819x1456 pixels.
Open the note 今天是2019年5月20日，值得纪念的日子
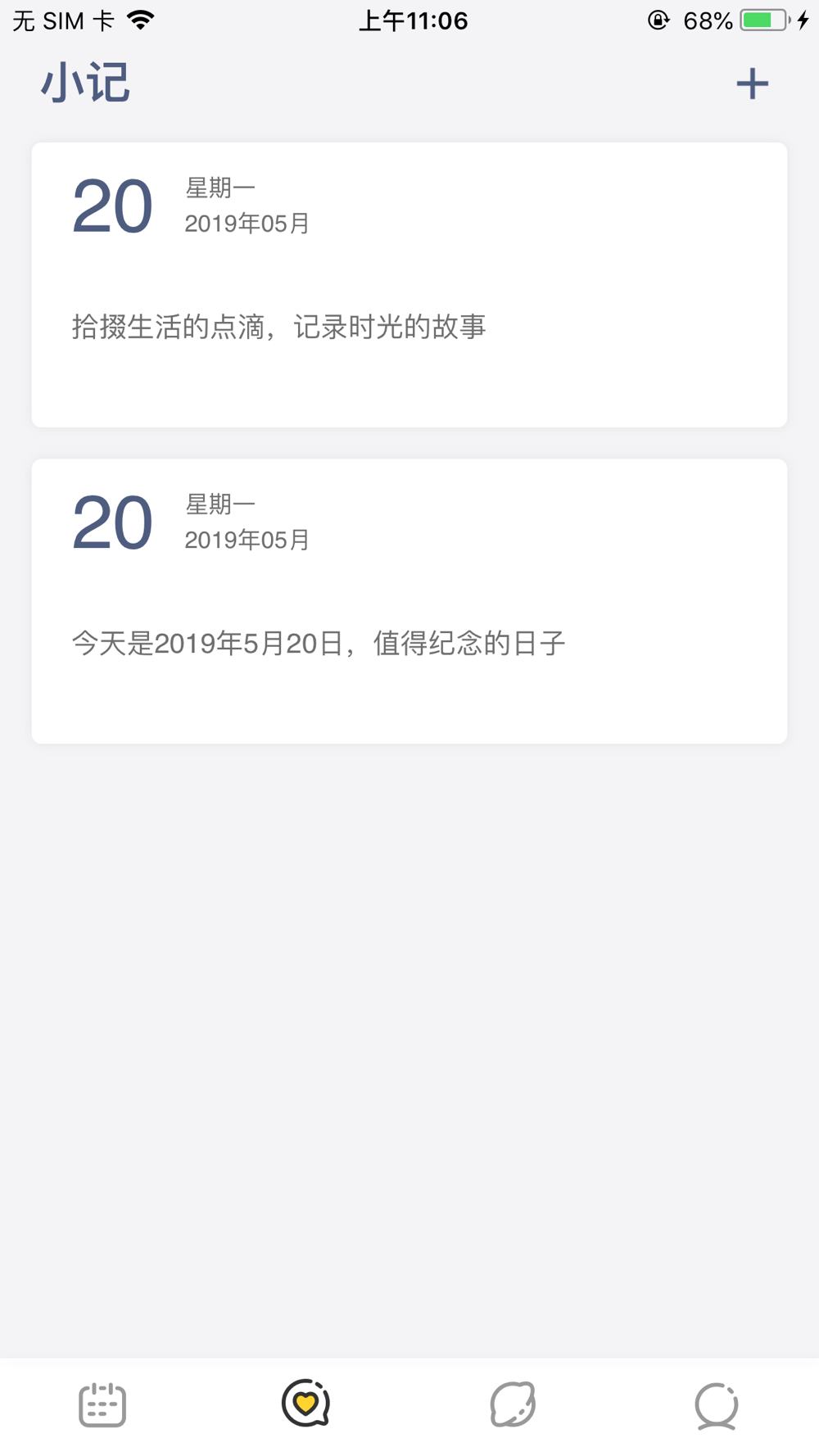click(x=409, y=601)
